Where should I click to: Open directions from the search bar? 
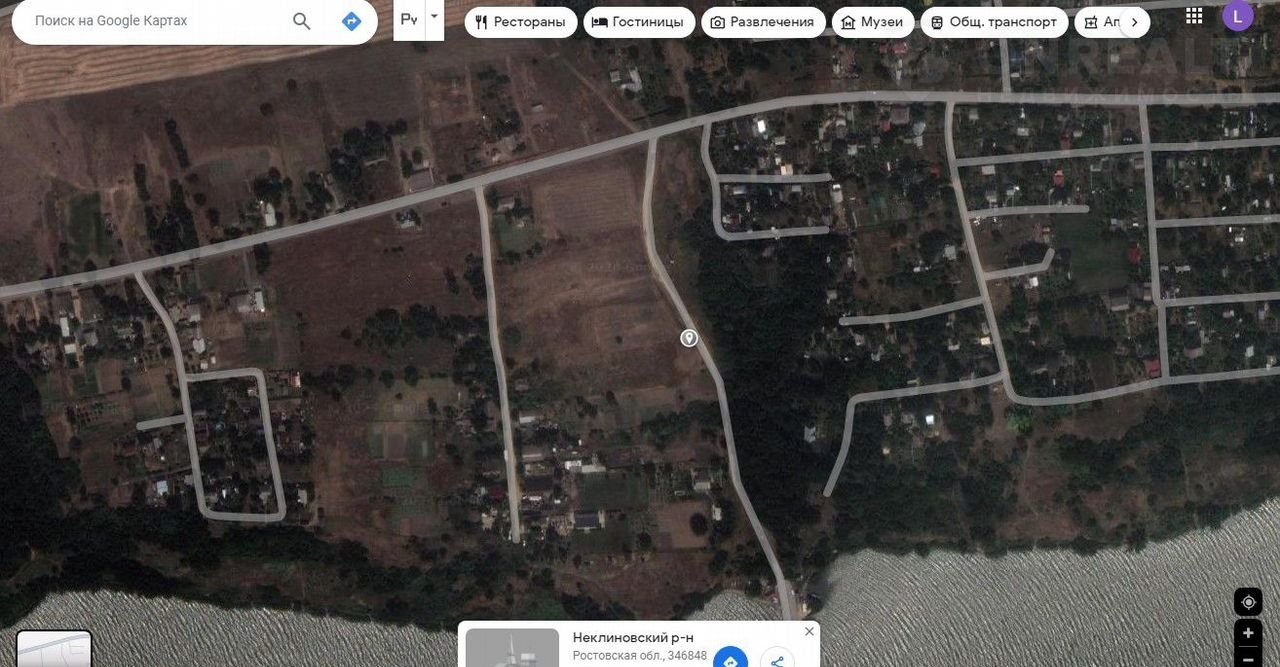[351, 21]
